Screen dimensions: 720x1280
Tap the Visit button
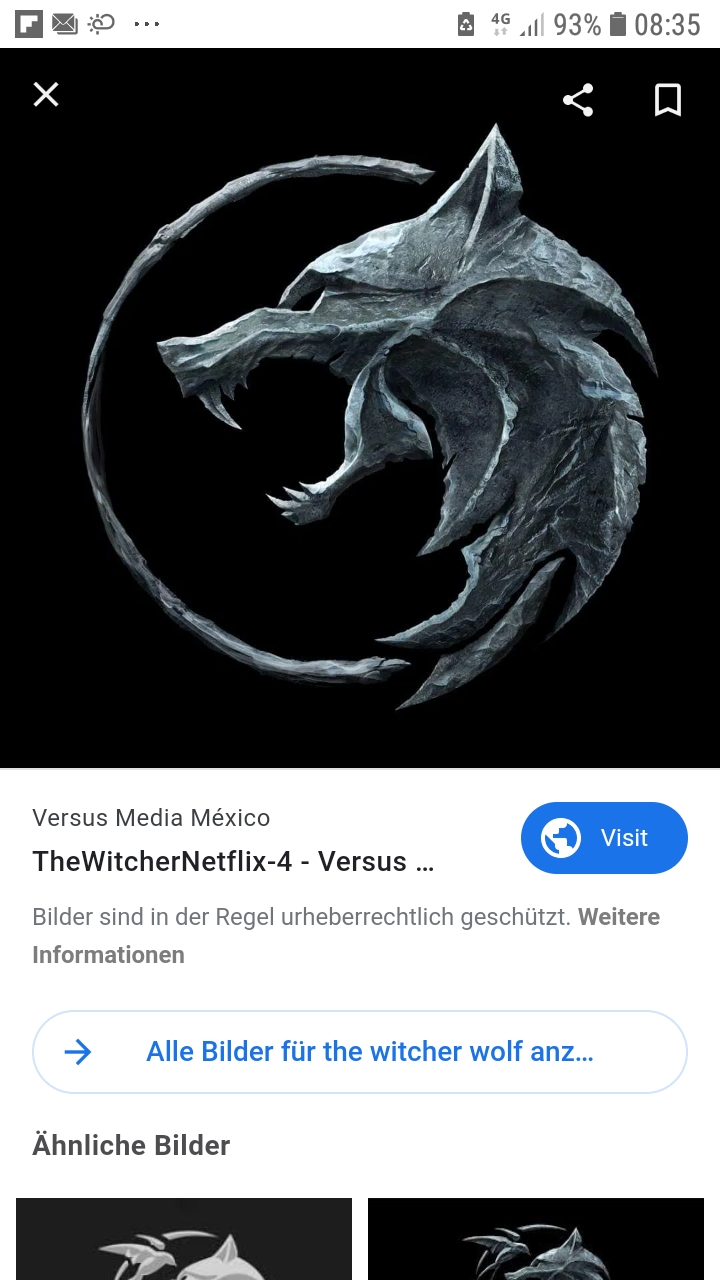click(604, 838)
